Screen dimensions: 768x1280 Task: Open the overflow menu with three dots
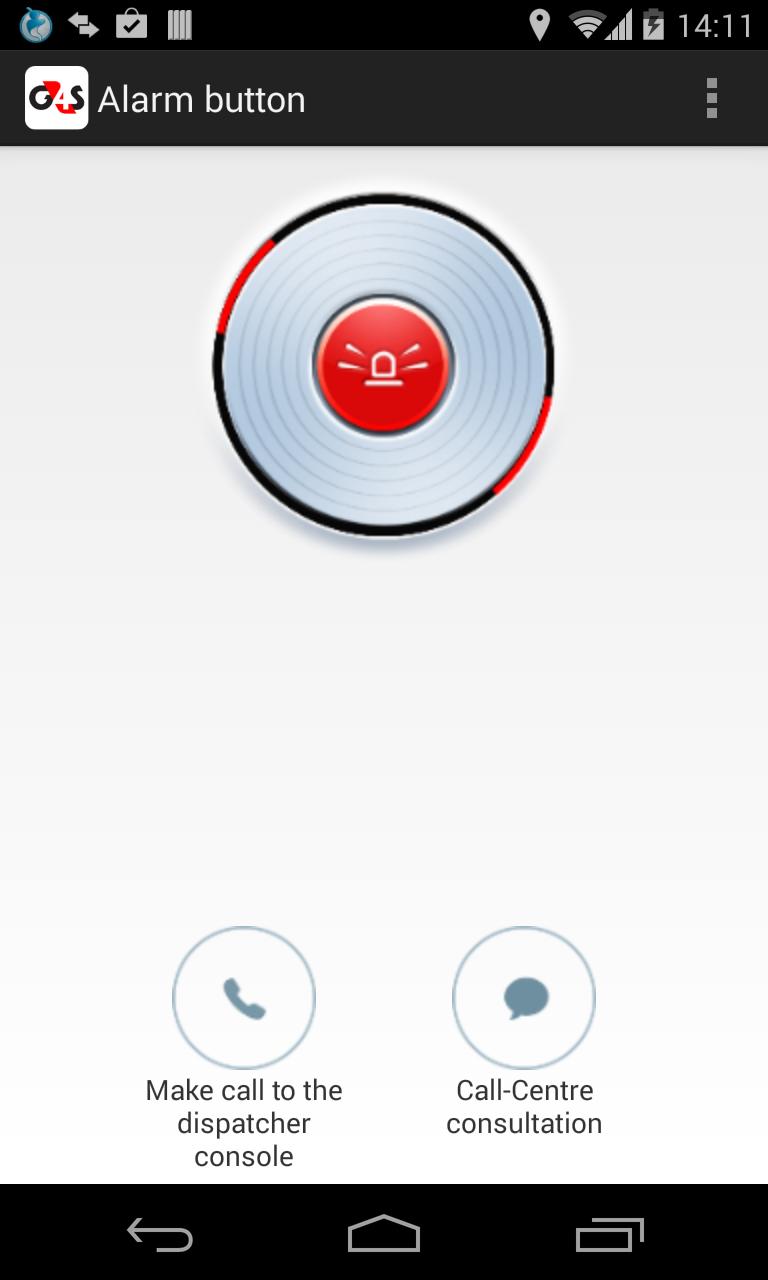712,98
